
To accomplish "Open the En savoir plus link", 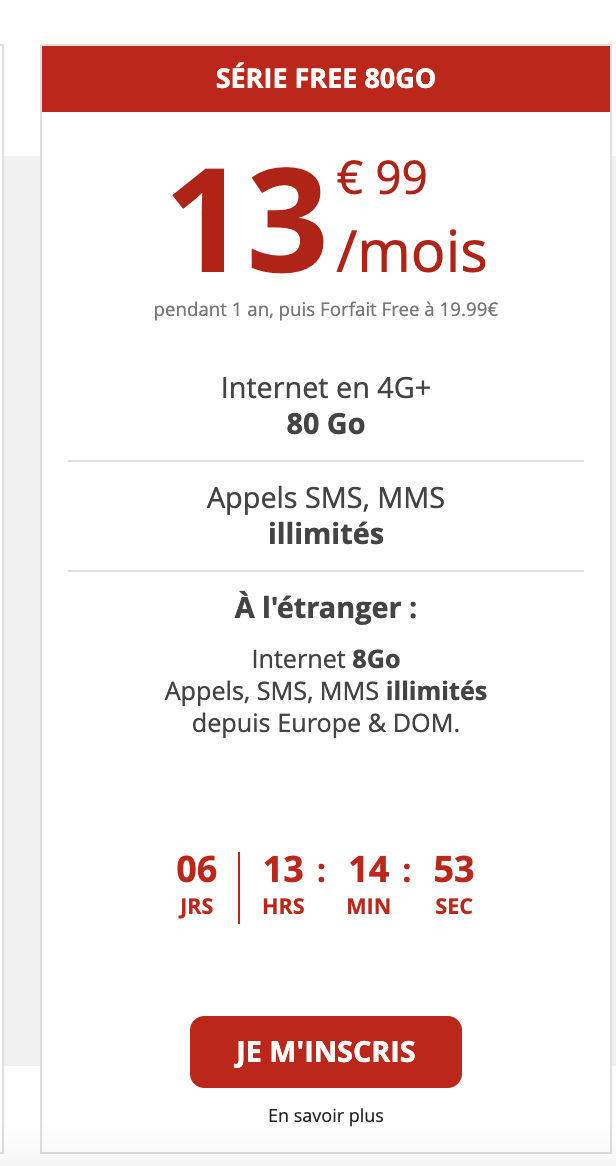I will pos(326,1116).
